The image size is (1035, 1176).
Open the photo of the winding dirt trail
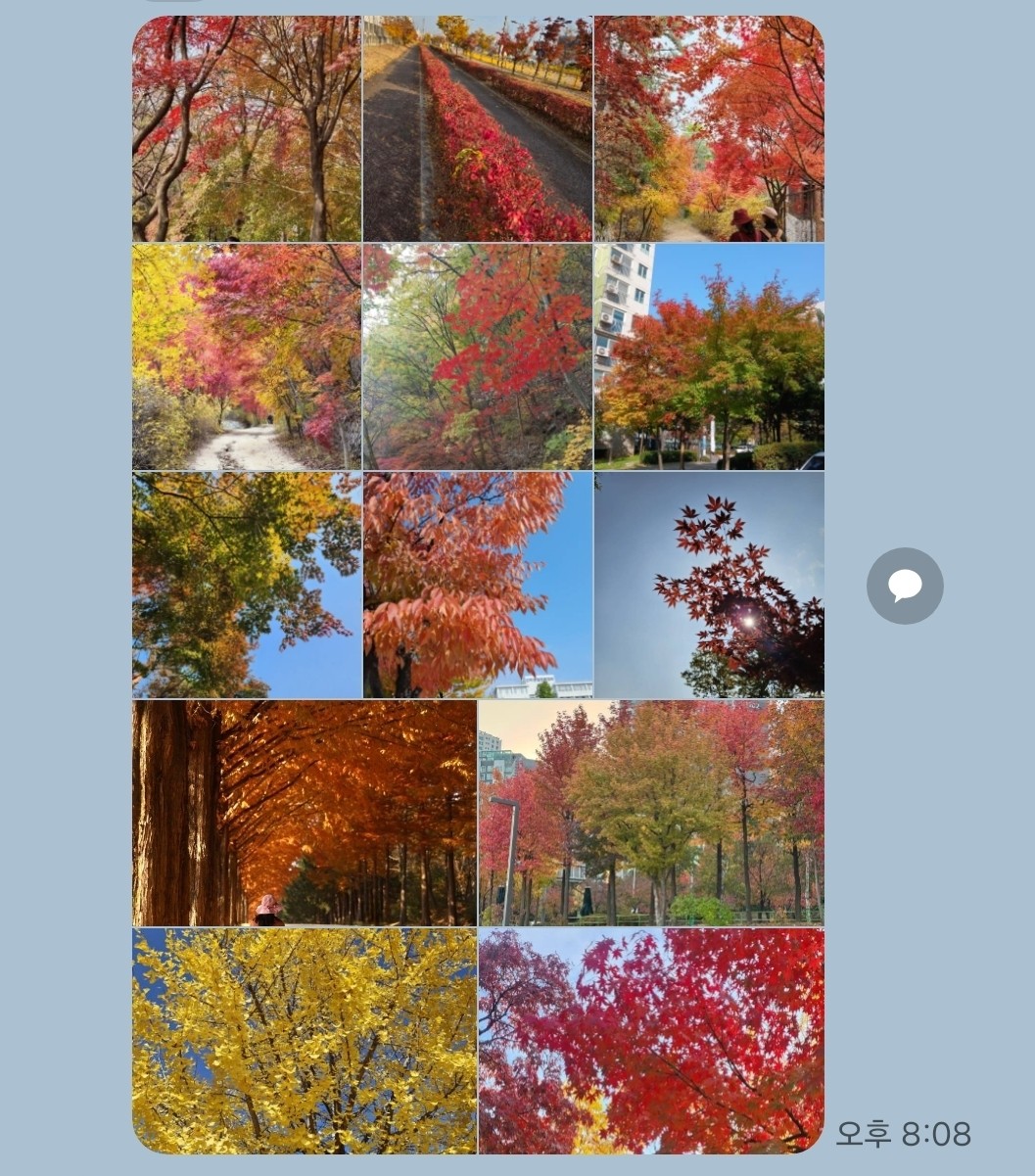point(247,356)
